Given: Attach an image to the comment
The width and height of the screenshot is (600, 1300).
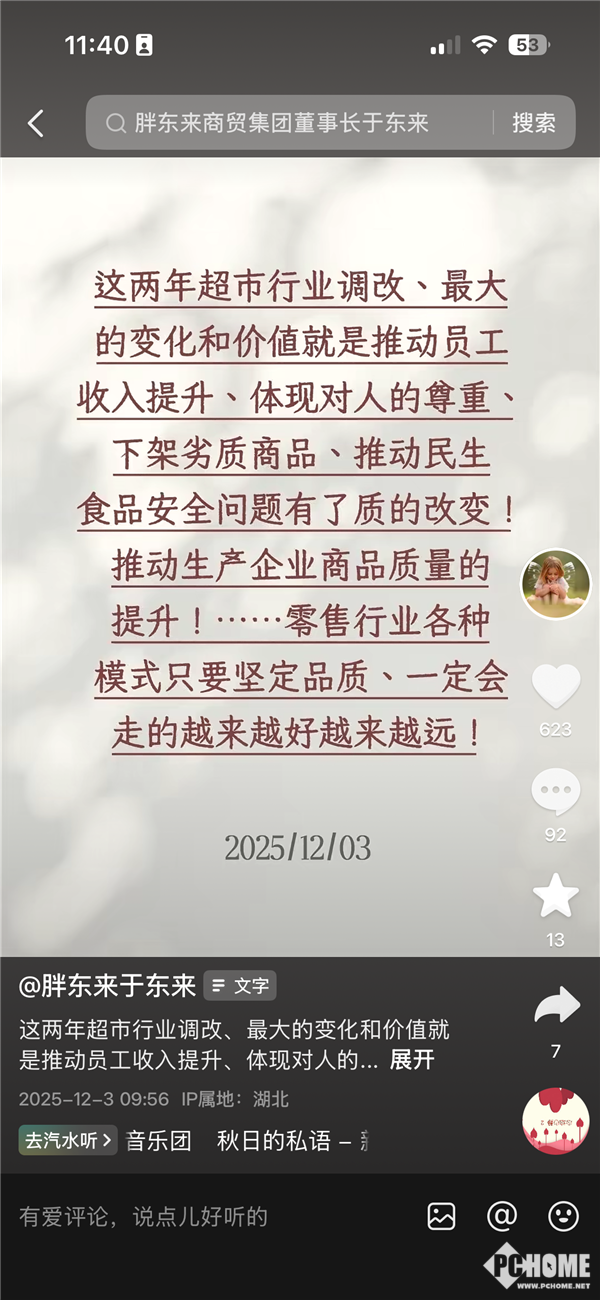Looking at the screenshot, I should [441, 1216].
